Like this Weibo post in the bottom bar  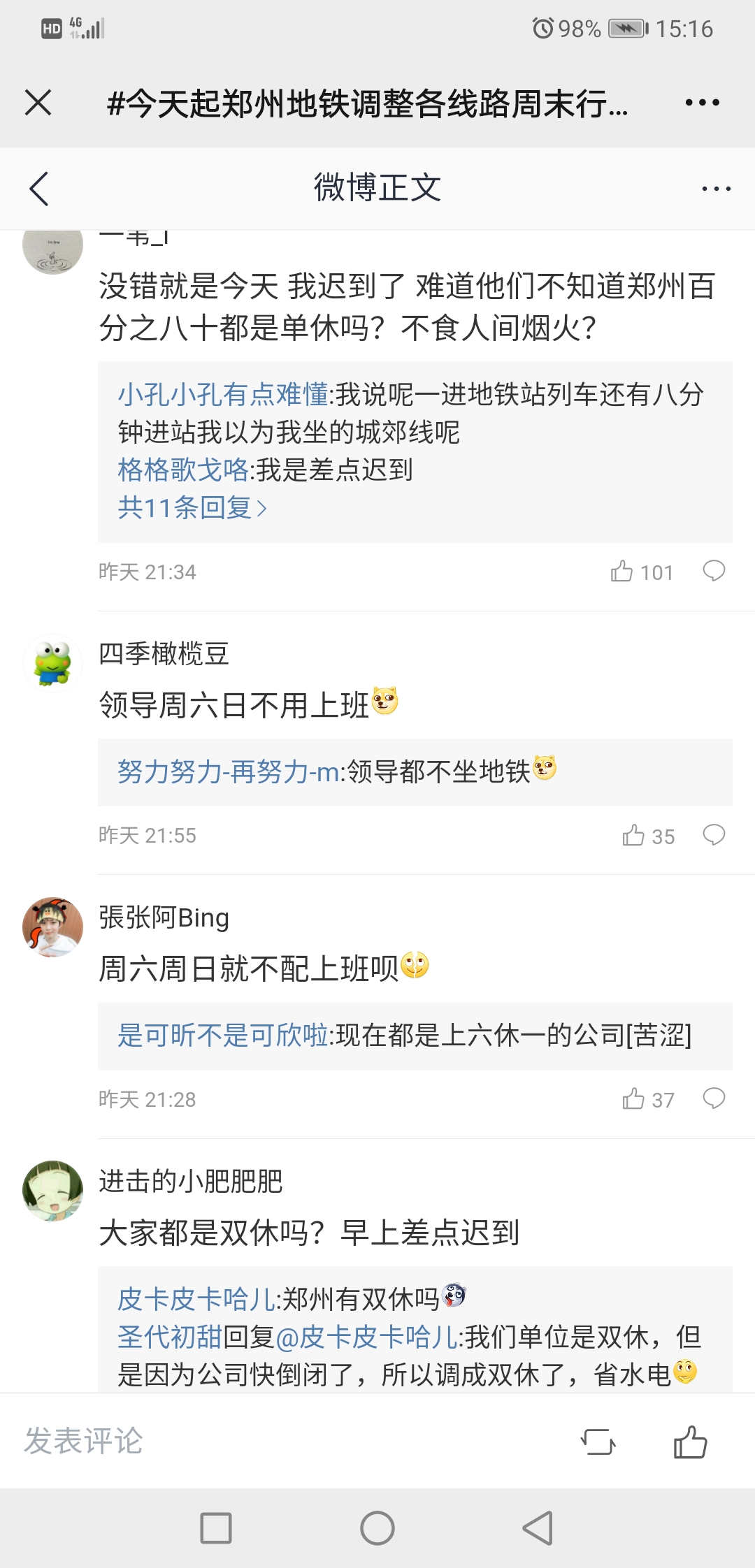(690, 1442)
